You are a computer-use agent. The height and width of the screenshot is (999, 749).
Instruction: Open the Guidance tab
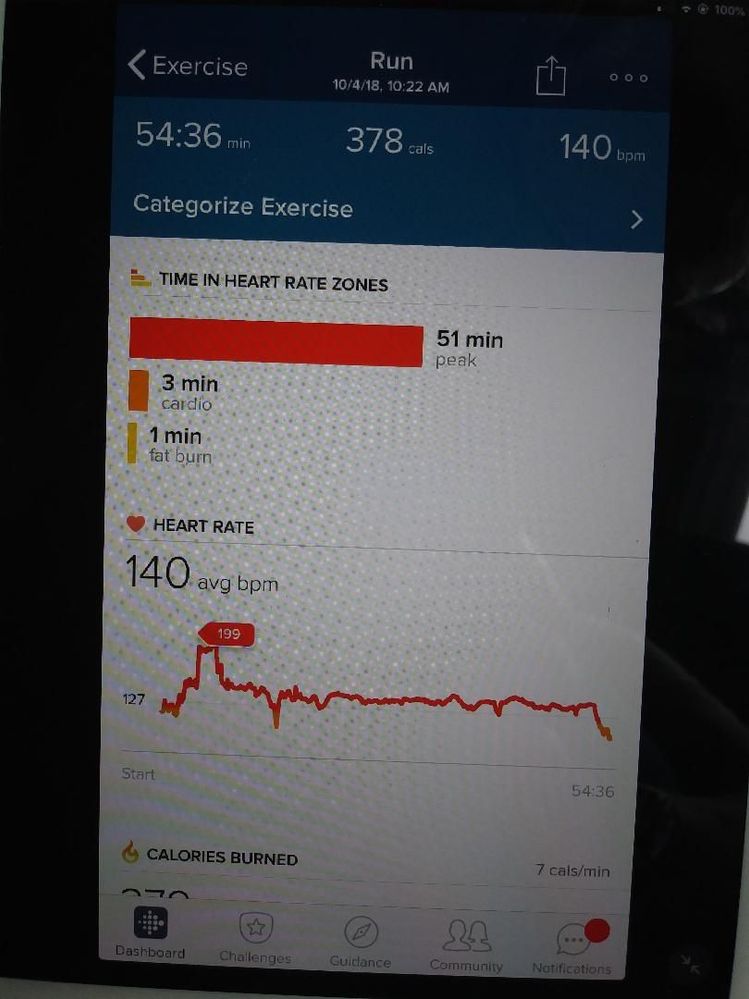click(x=360, y=940)
